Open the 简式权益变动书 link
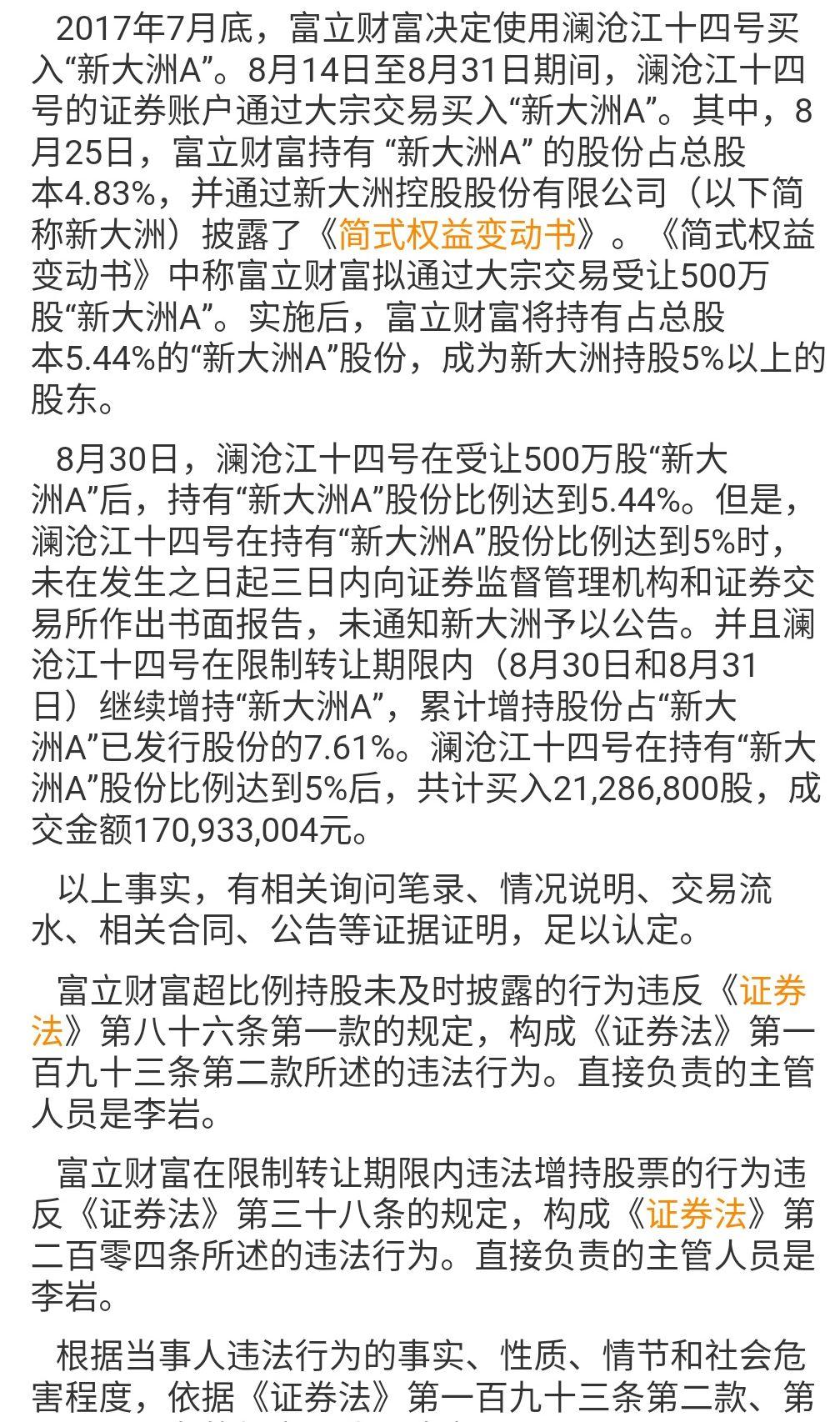 pyautogui.click(x=457, y=237)
